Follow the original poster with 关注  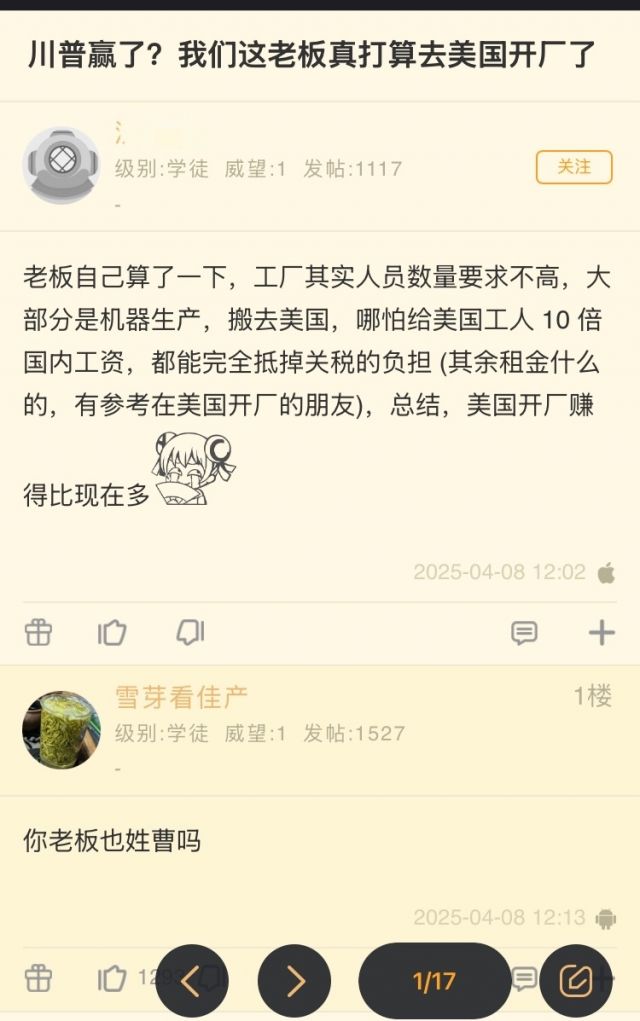click(x=573, y=167)
